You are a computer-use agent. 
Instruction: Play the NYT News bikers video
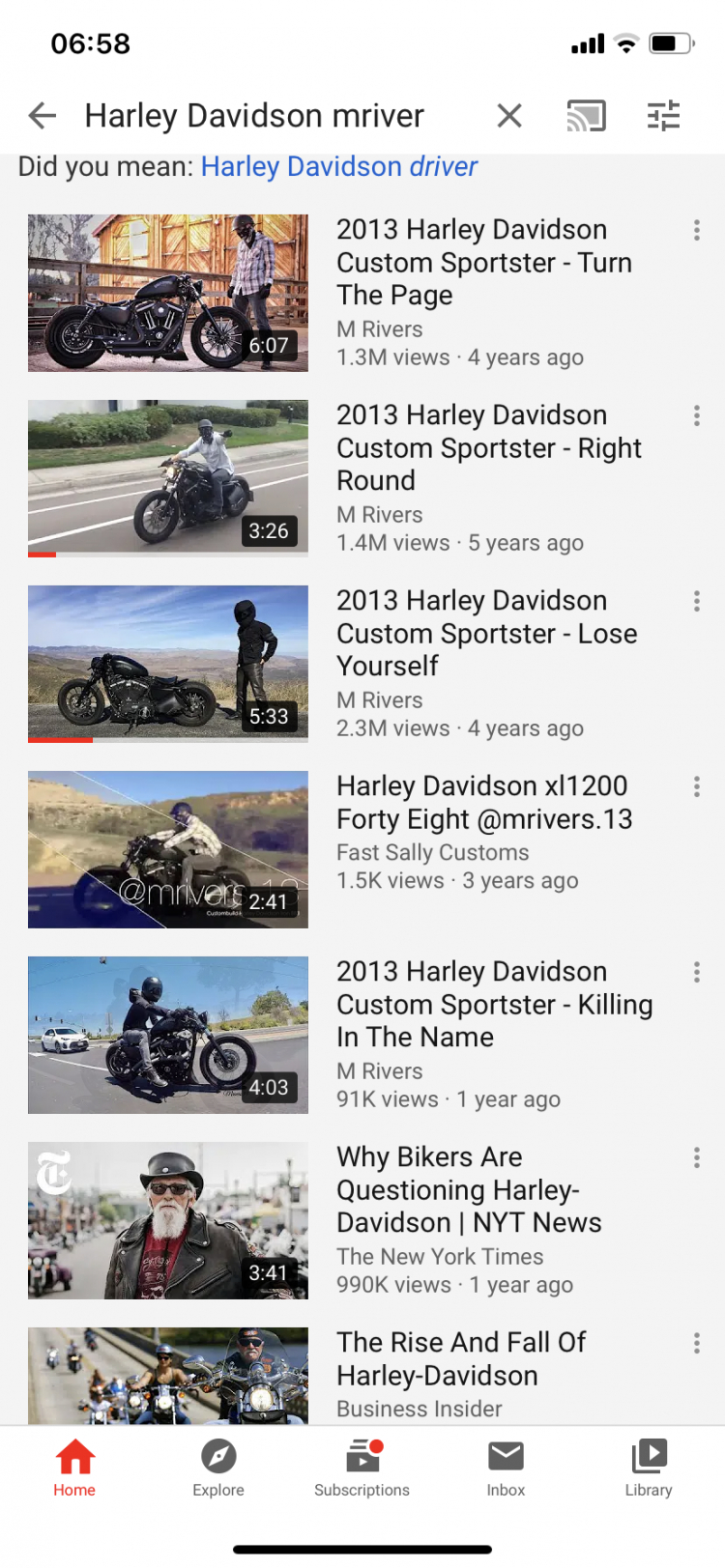tap(168, 1220)
